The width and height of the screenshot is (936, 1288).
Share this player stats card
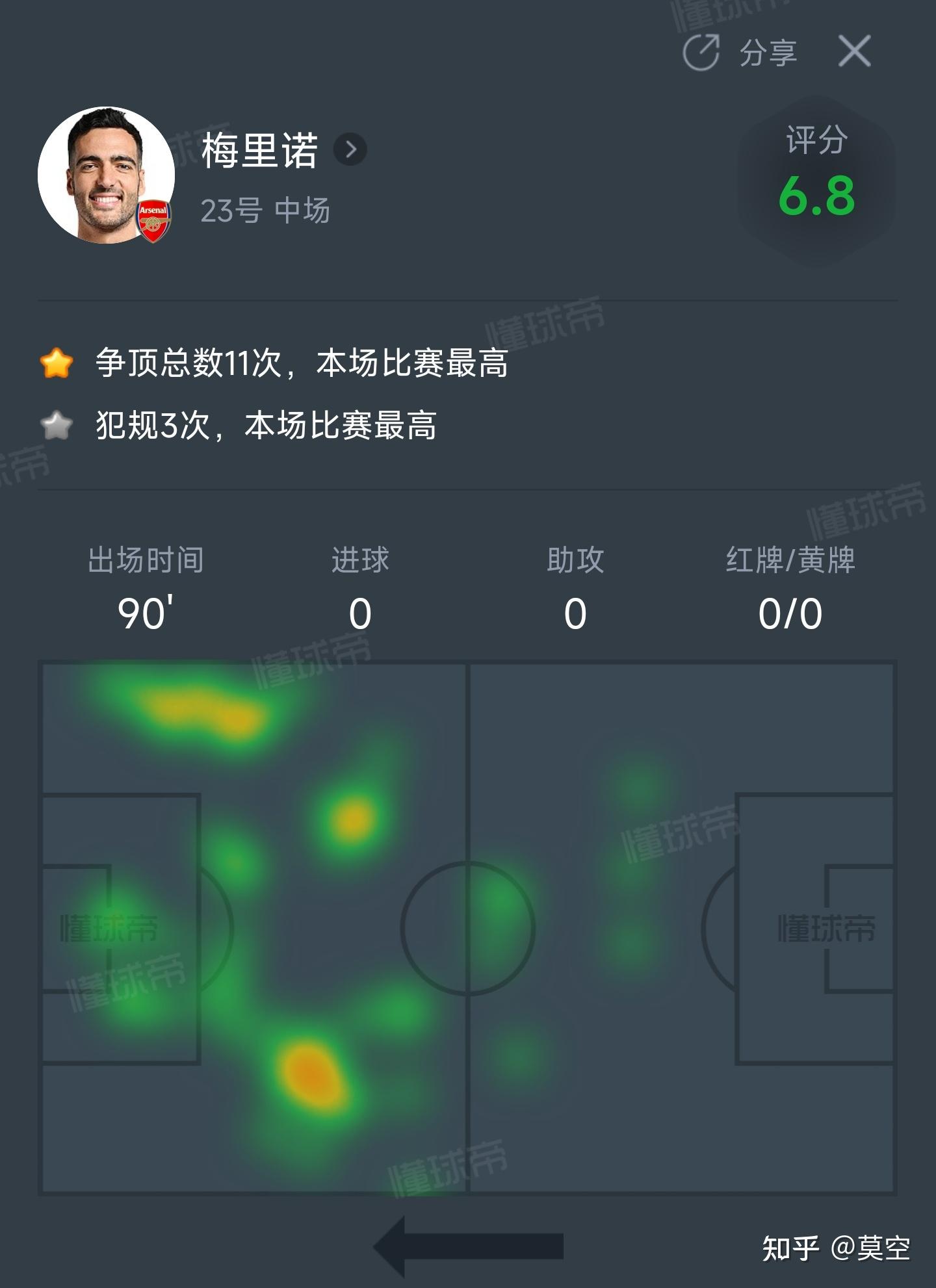[x=740, y=52]
